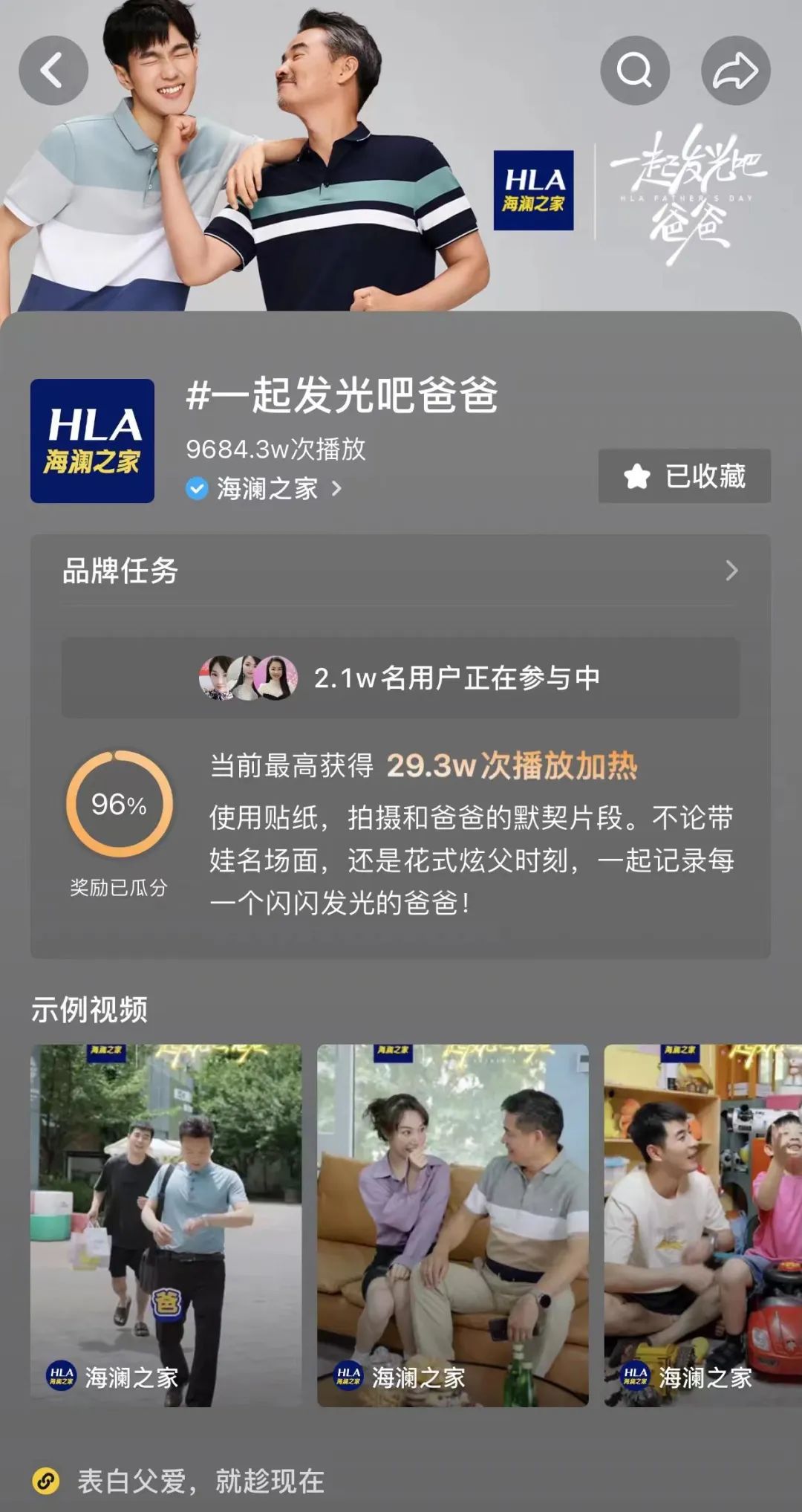Play the example video of the couple on the sofa

[x=452, y=1224]
